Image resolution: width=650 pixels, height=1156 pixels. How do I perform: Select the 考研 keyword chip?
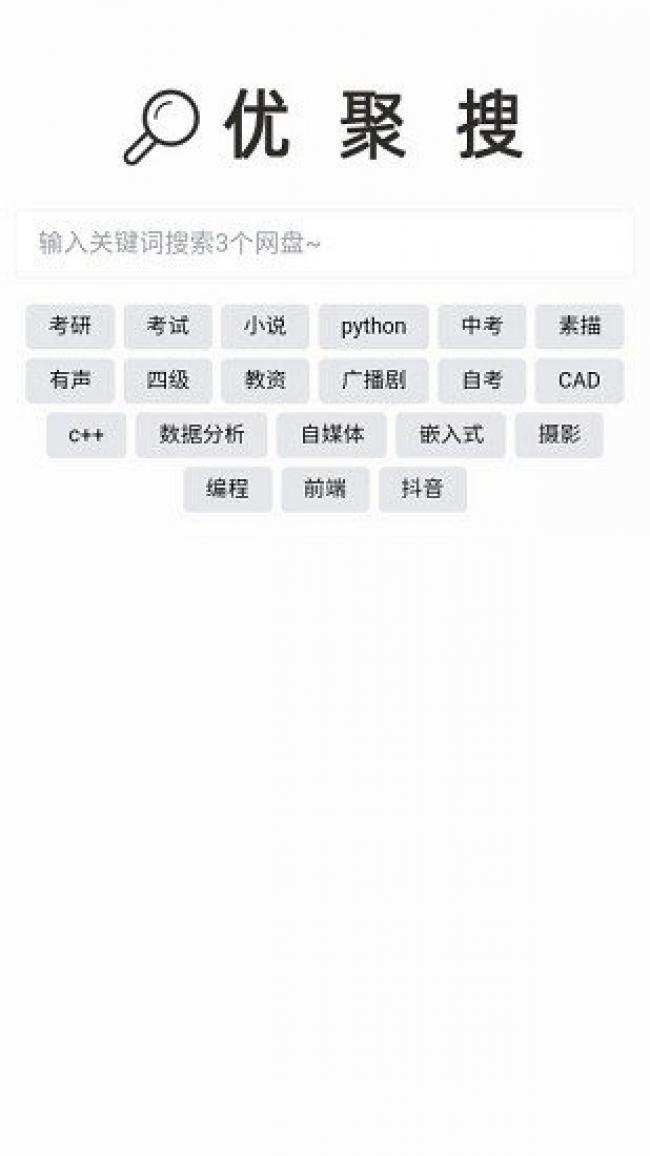(70, 326)
